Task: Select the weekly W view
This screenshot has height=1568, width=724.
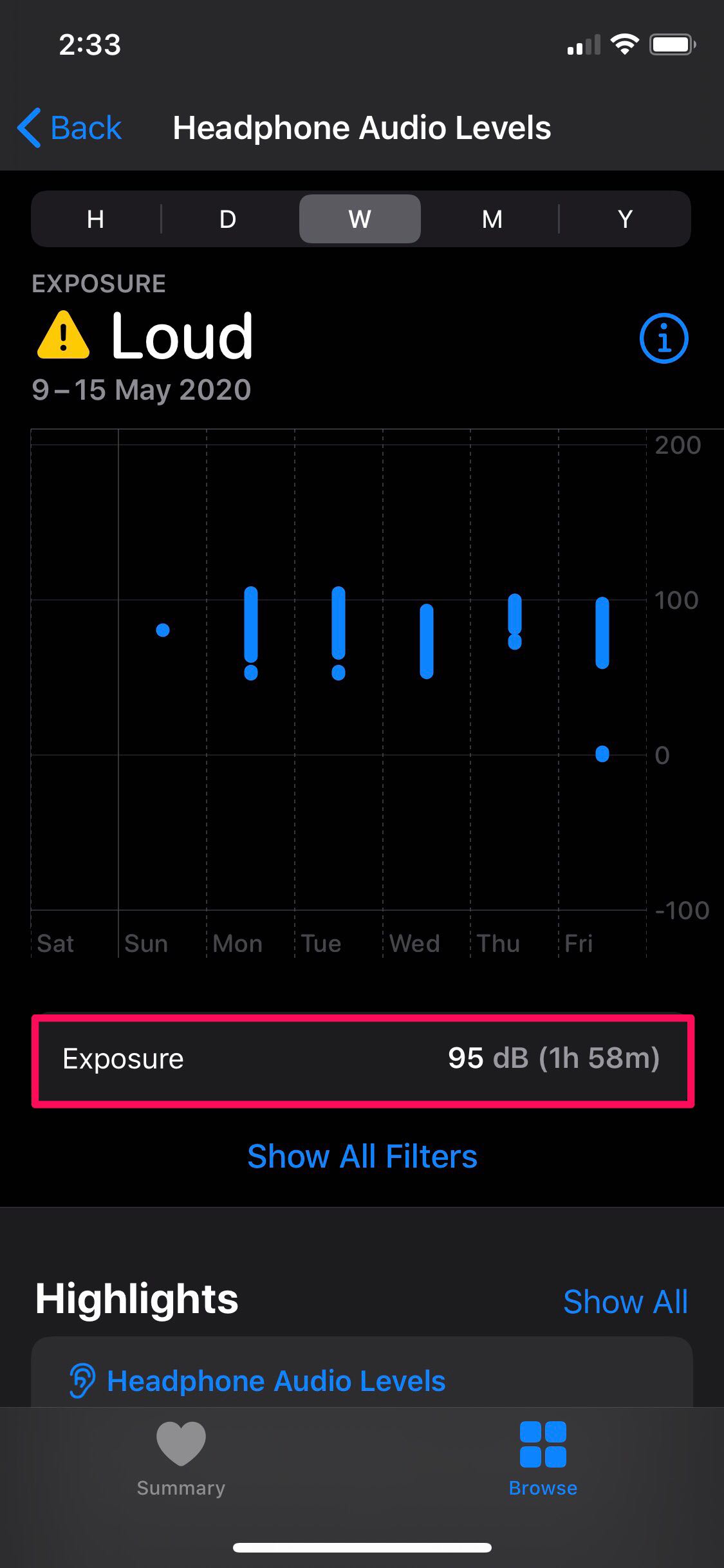Action: click(x=360, y=219)
